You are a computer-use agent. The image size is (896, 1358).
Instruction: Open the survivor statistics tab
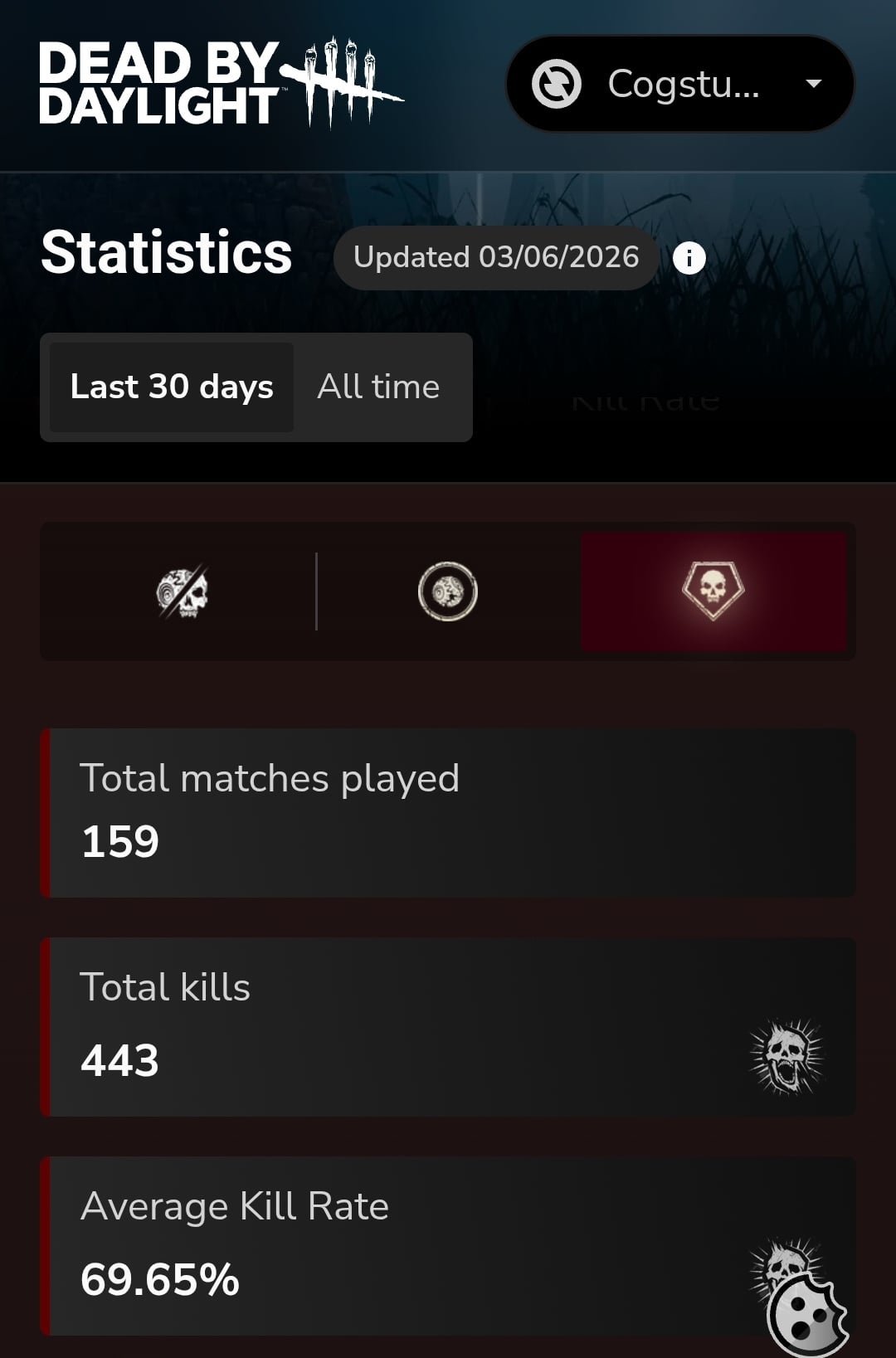click(447, 592)
